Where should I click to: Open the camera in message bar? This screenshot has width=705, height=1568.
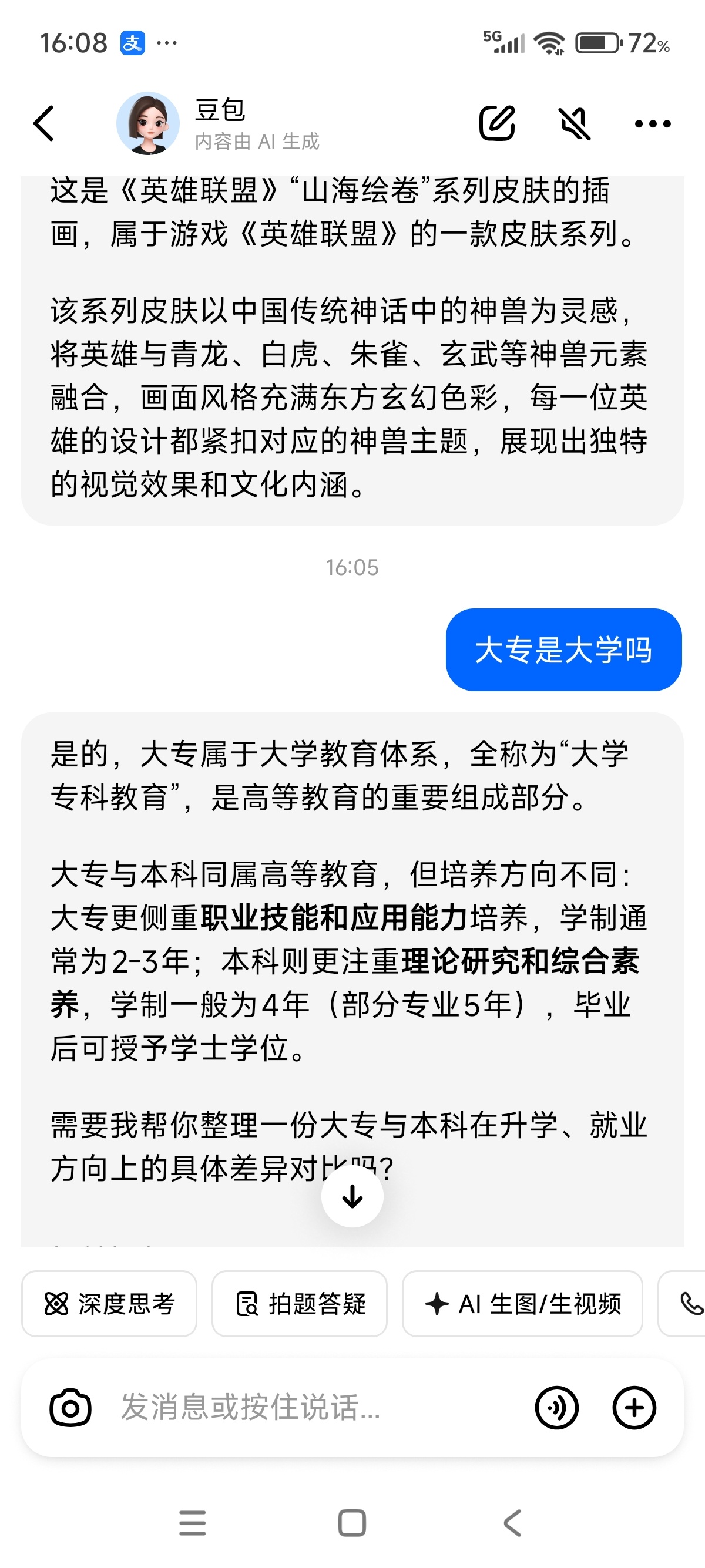coord(70,1407)
